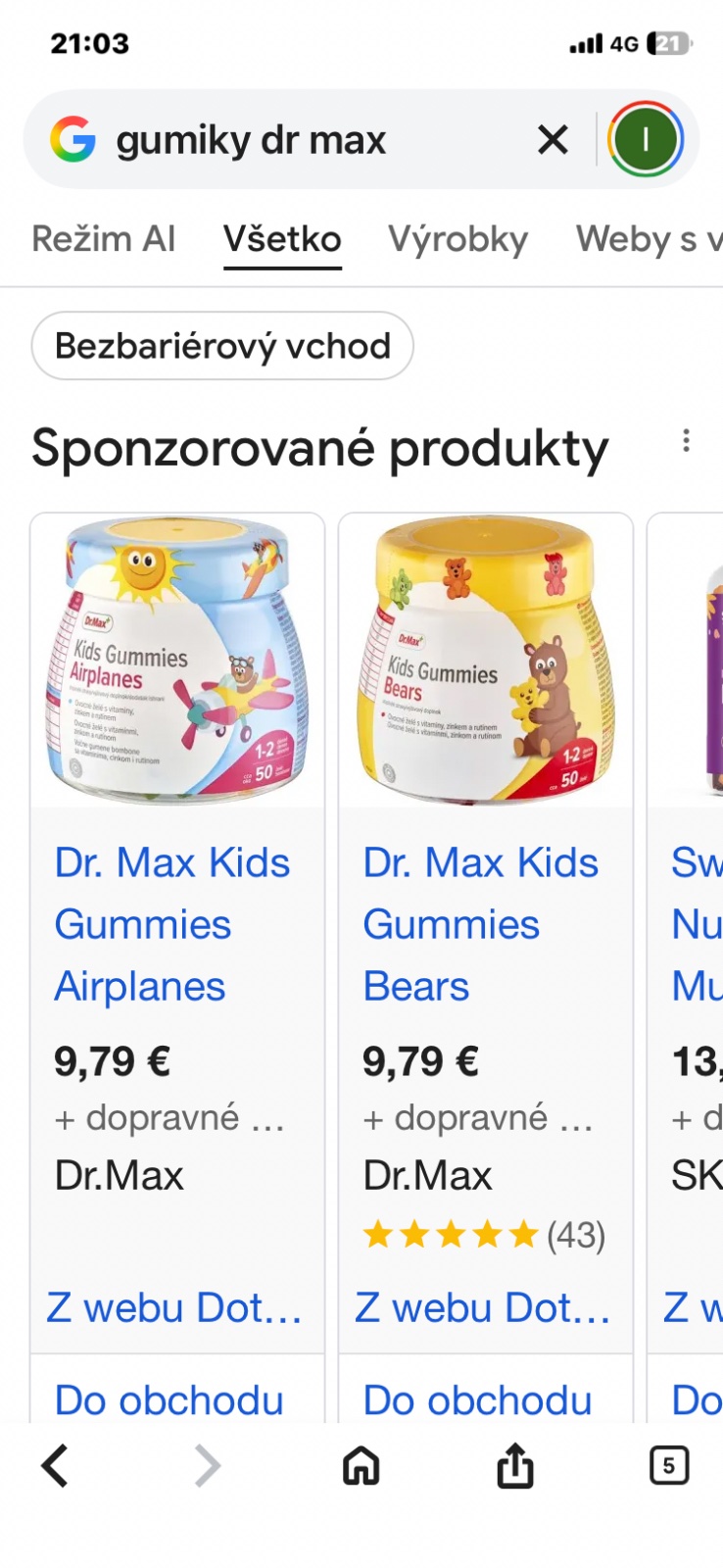Go back to the previous page
The width and height of the screenshot is (723, 1568).
point(55,1466)
